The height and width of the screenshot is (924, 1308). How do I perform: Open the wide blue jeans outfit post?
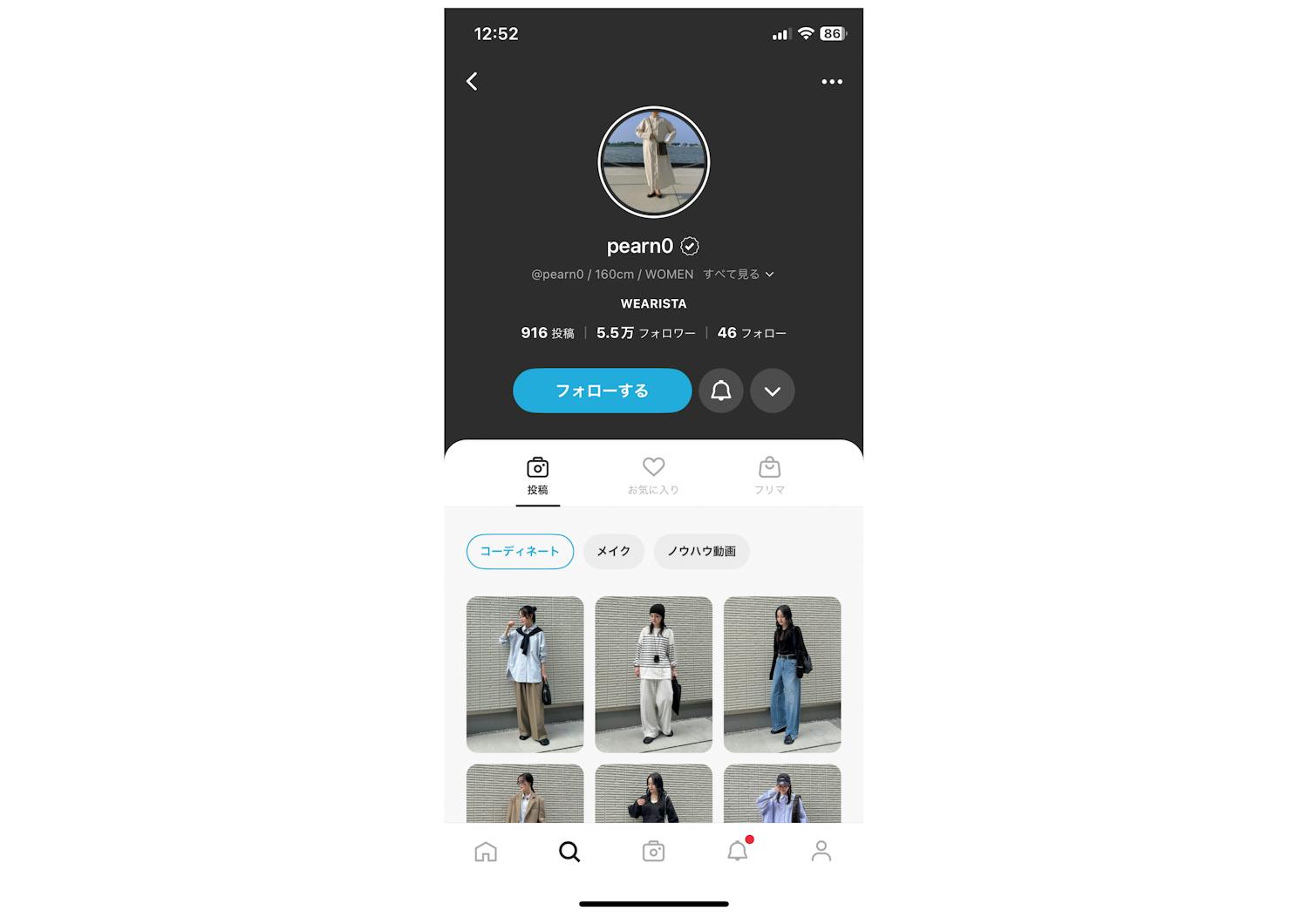[x=782, y=674]
